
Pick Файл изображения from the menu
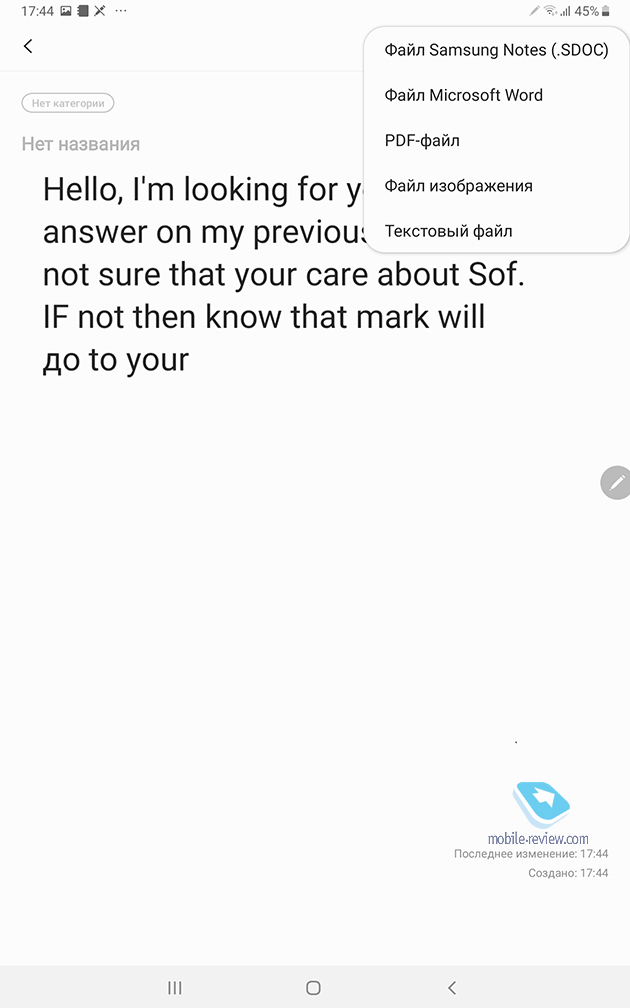point(496,186)
